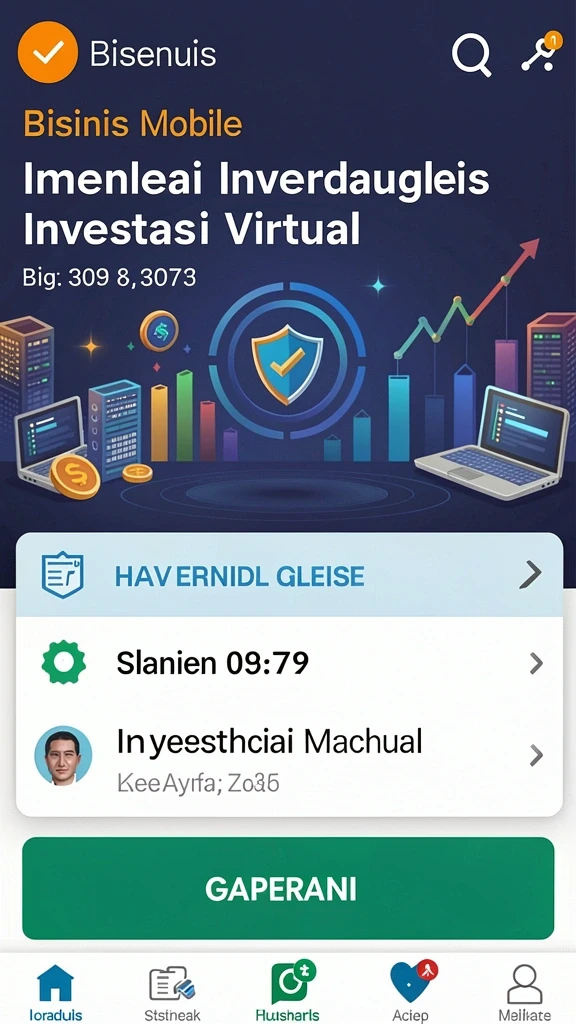Open the HAVERNIDL GLEISE row
The height and width of the screenshot is (1024, 576).
289,575
